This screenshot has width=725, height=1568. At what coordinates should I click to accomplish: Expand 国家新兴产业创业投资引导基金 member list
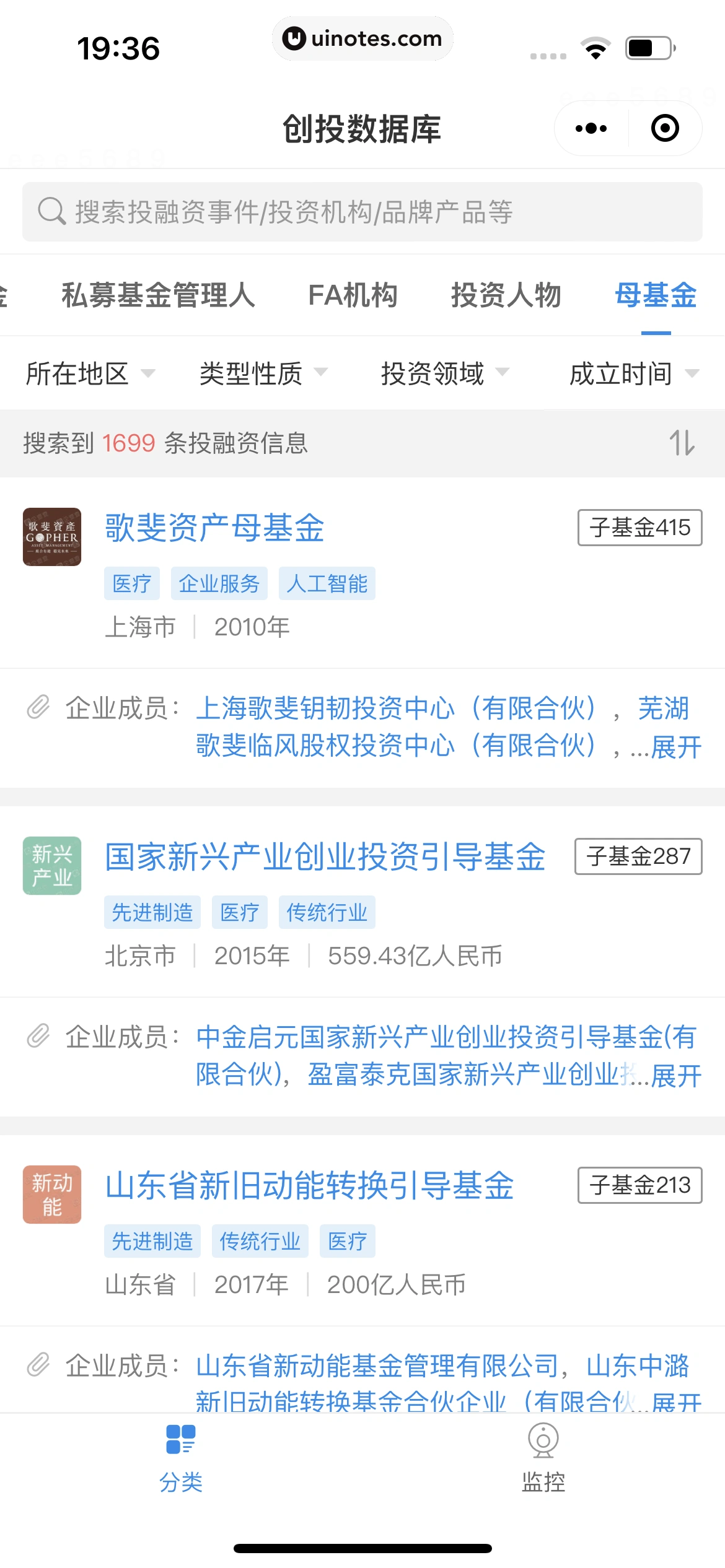point(676,1076)
